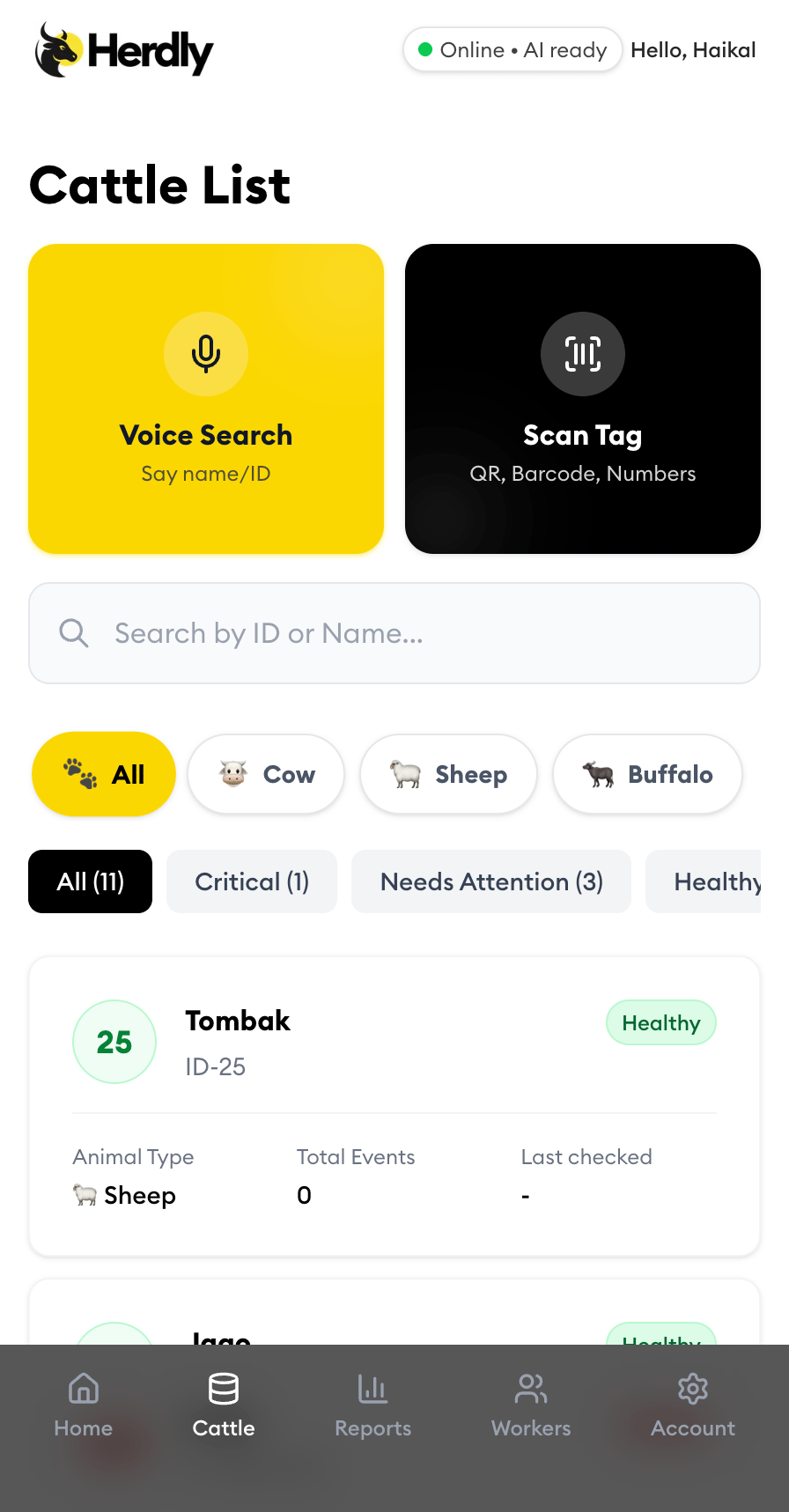Screen dimensions: 789x1512
Task: Open the Workers tab
Action: pyautogui.click(x=531, y=1405)
